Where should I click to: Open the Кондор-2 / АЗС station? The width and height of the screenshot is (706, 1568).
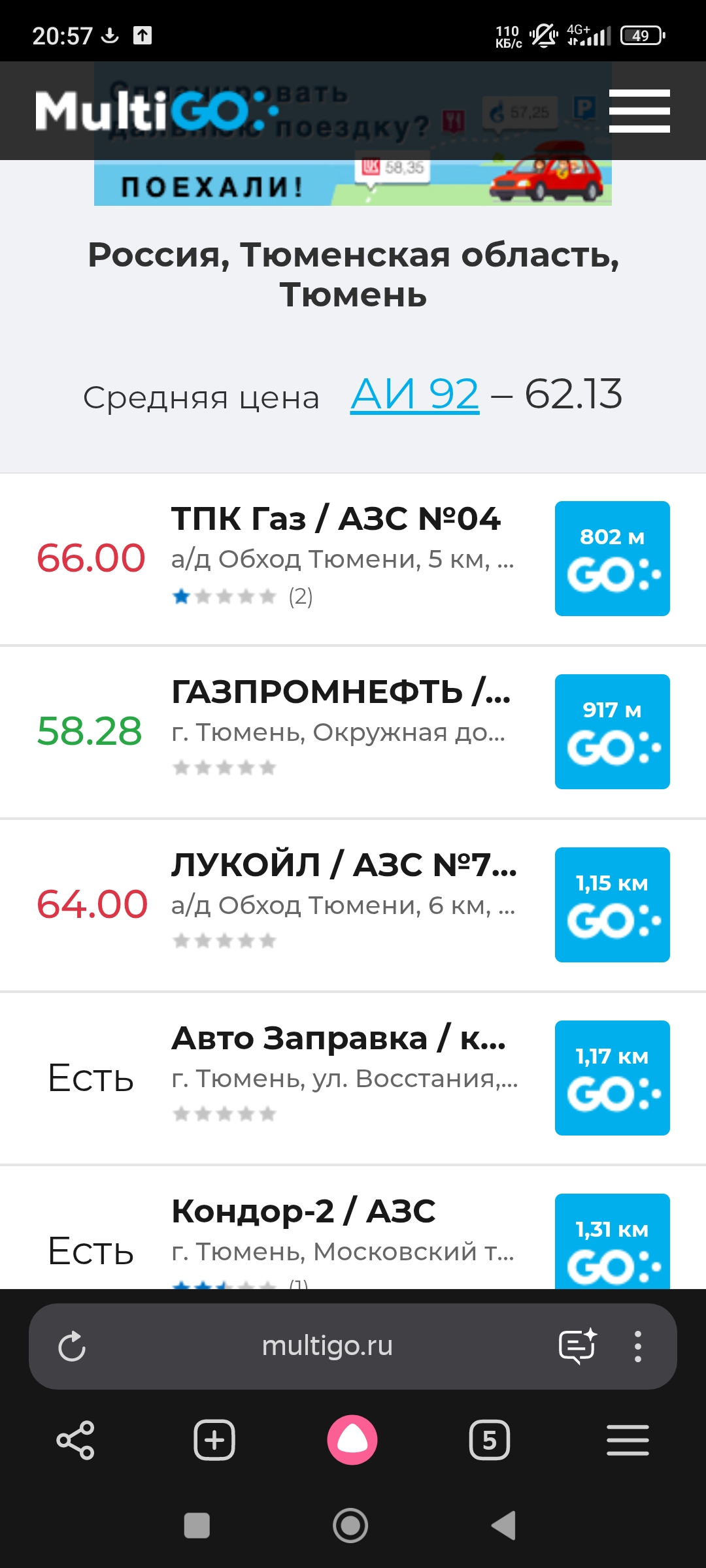click(303, 1211)
